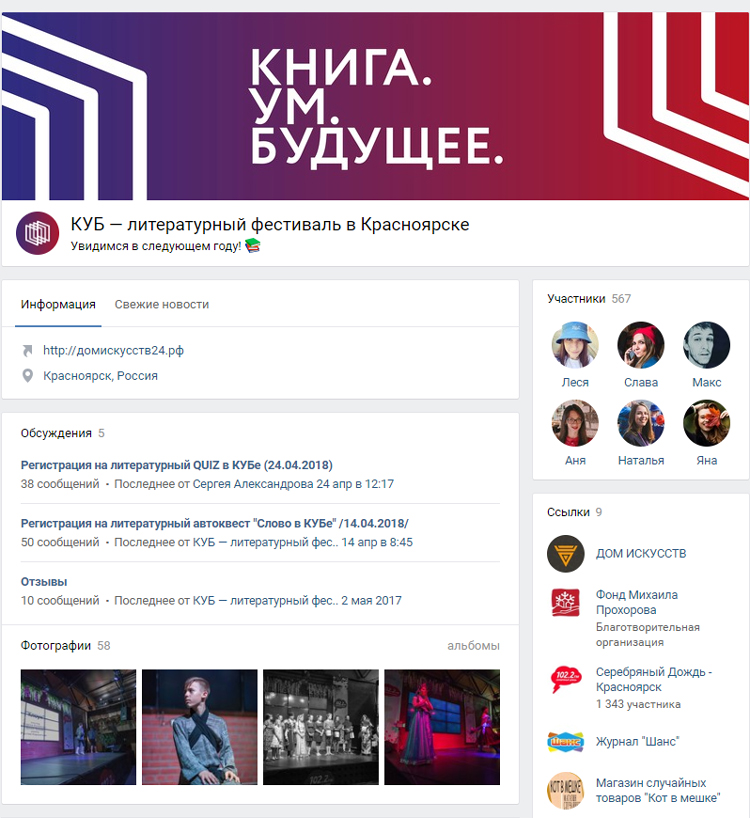The image size is (750, 818).
Task: Open the Участники members list
Action: coord(576,298)
